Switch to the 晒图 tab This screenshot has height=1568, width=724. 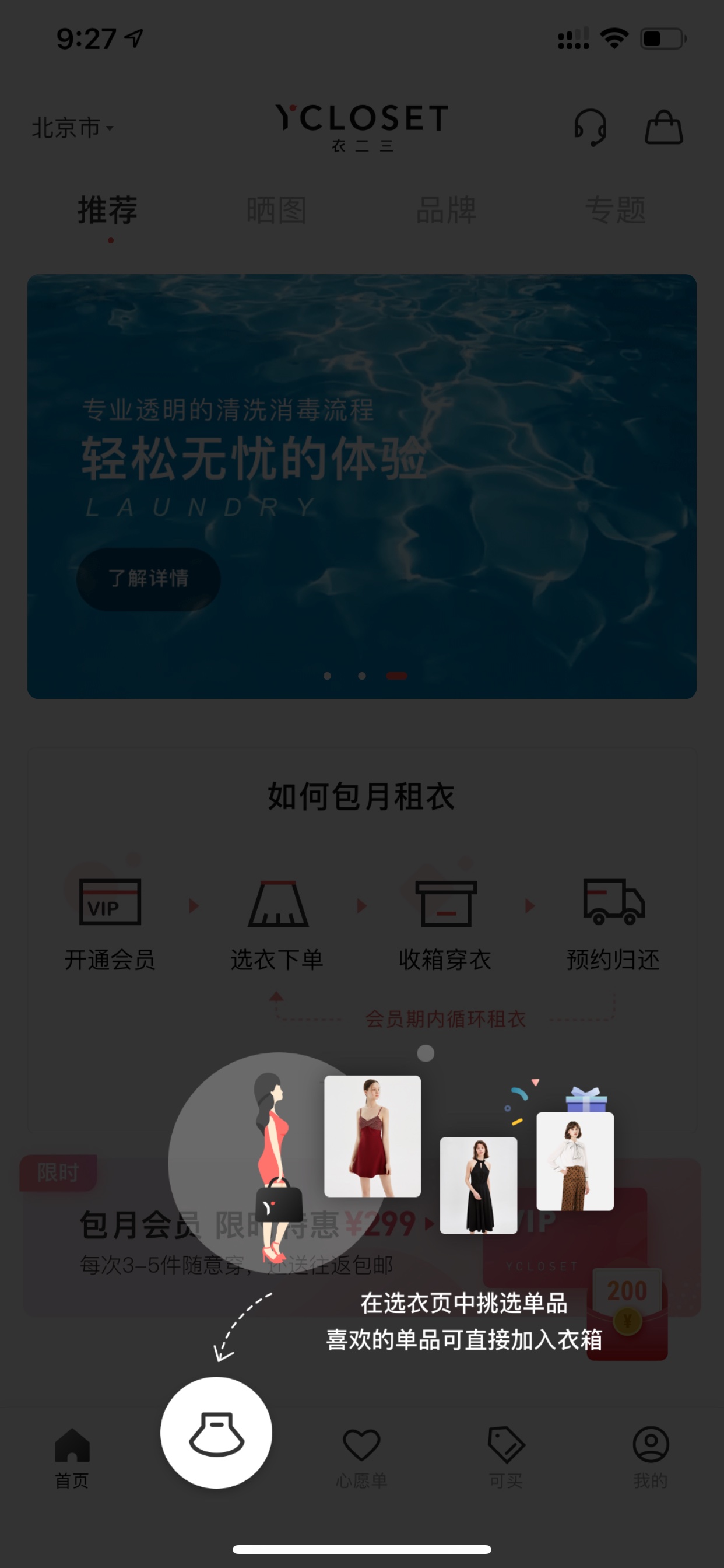(277, 211)
